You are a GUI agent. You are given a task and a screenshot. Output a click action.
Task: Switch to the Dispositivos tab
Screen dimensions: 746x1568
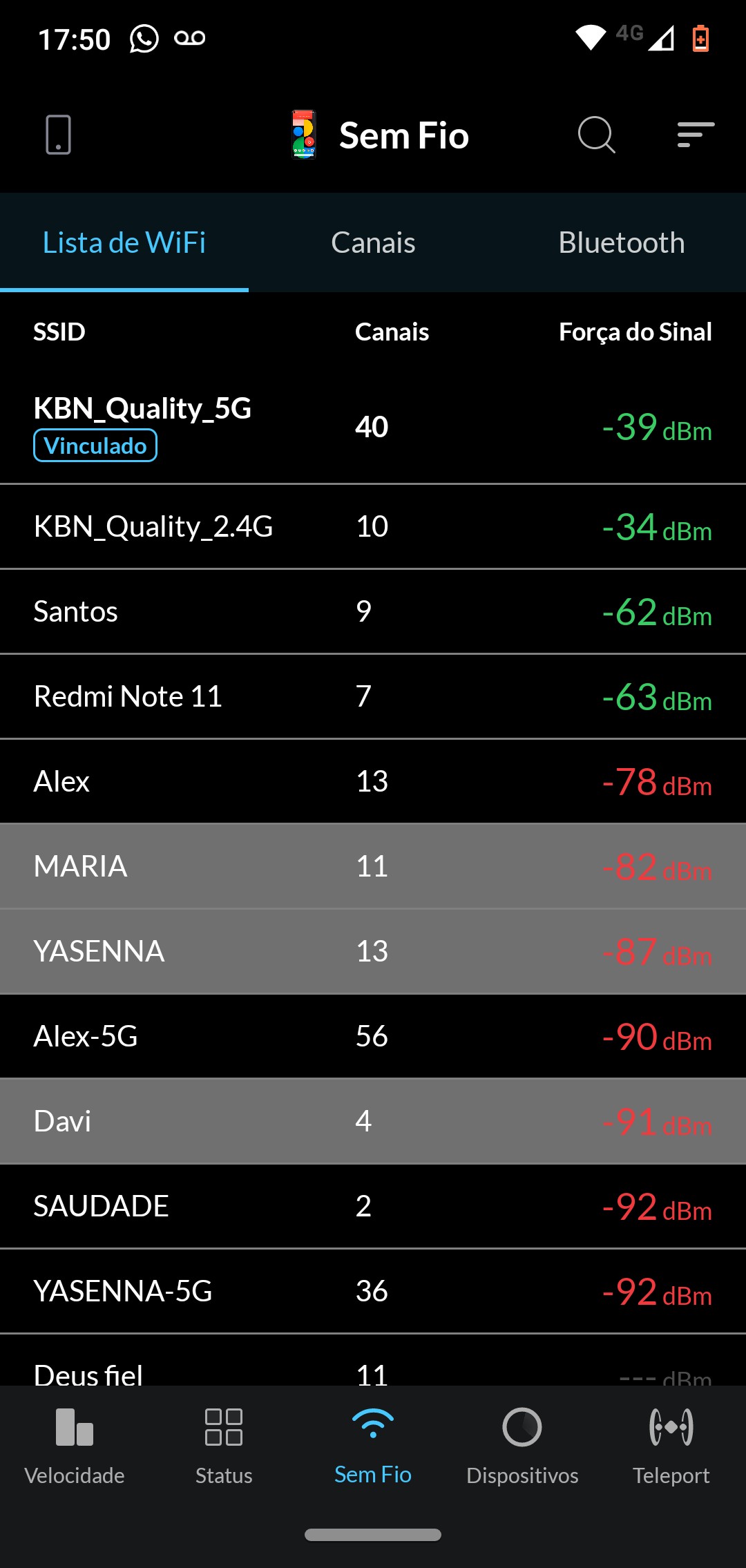click(x=522, y=1445)
